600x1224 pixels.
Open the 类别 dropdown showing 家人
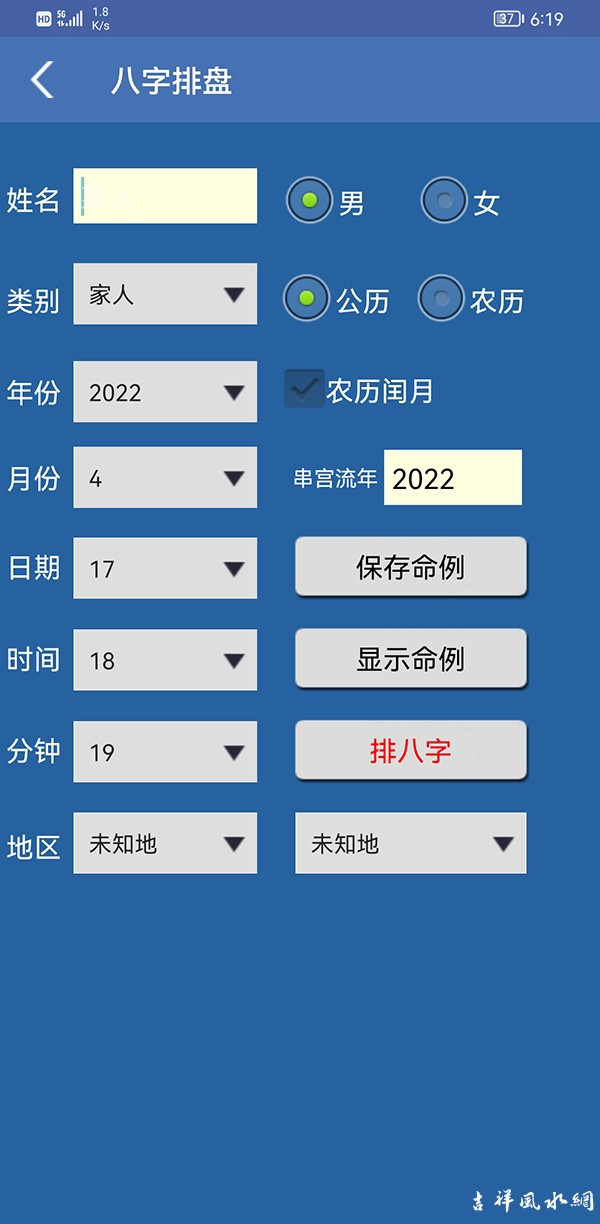pos(165,294)
